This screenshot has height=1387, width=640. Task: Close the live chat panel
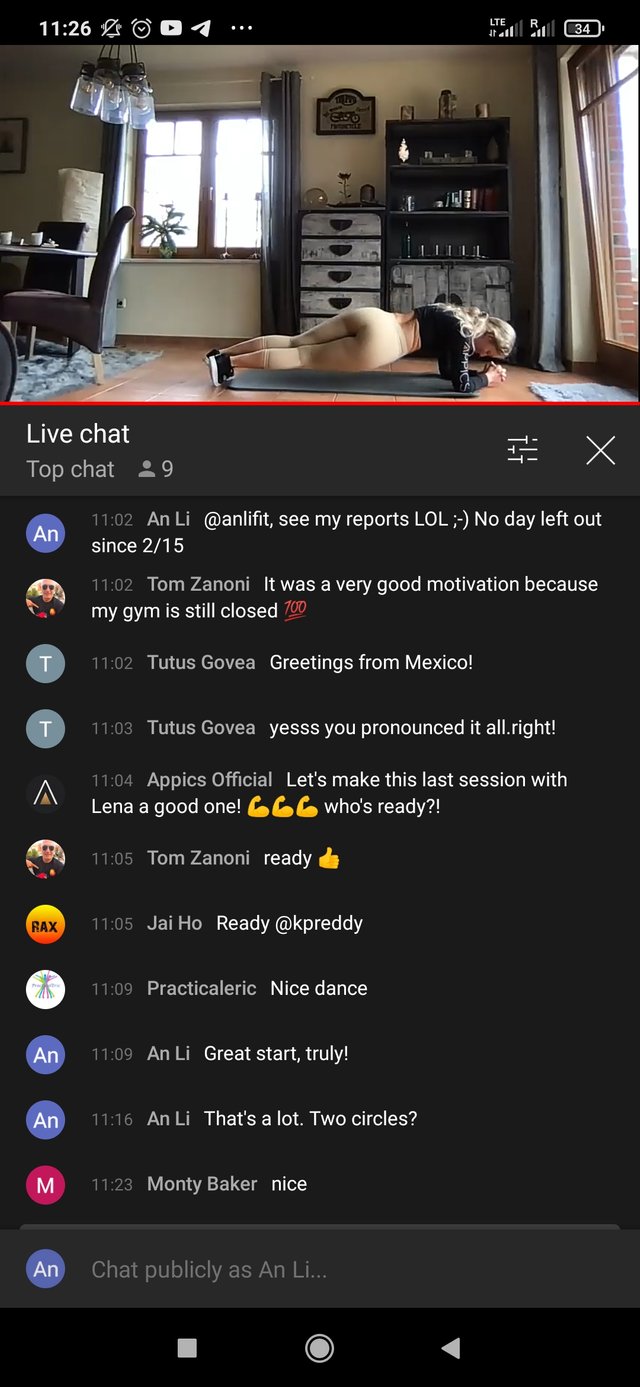coord(600,450)
